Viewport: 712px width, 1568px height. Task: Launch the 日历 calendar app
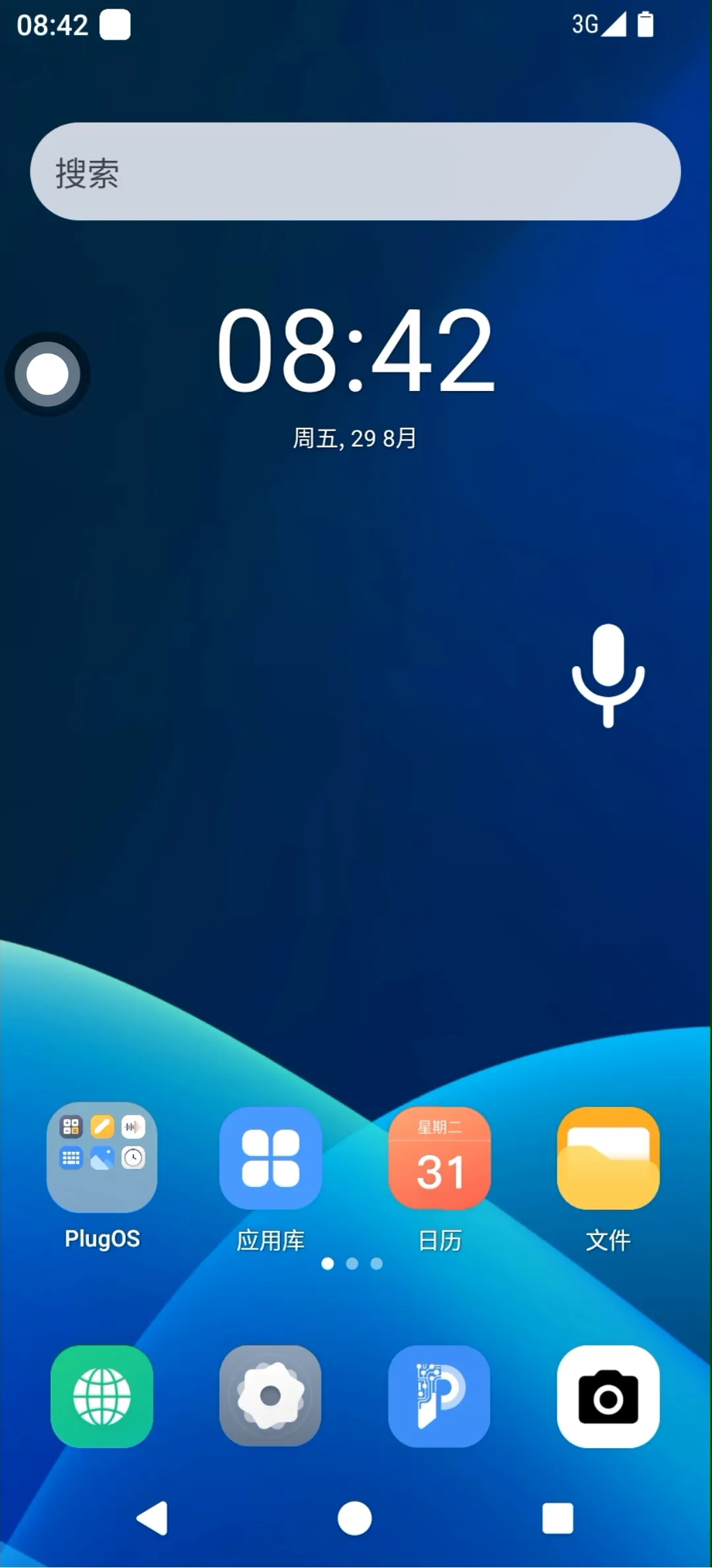coord(440,1158)
